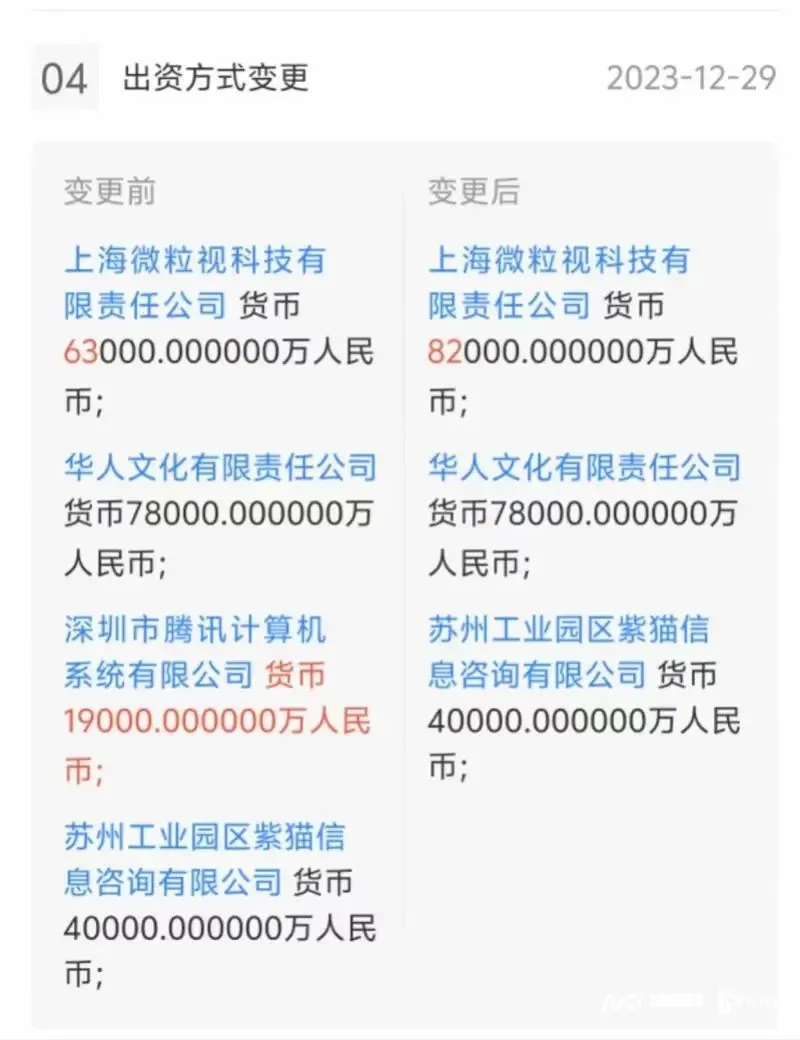Open 华人文化有限责任公司 link under 变更前

[220, 467]
